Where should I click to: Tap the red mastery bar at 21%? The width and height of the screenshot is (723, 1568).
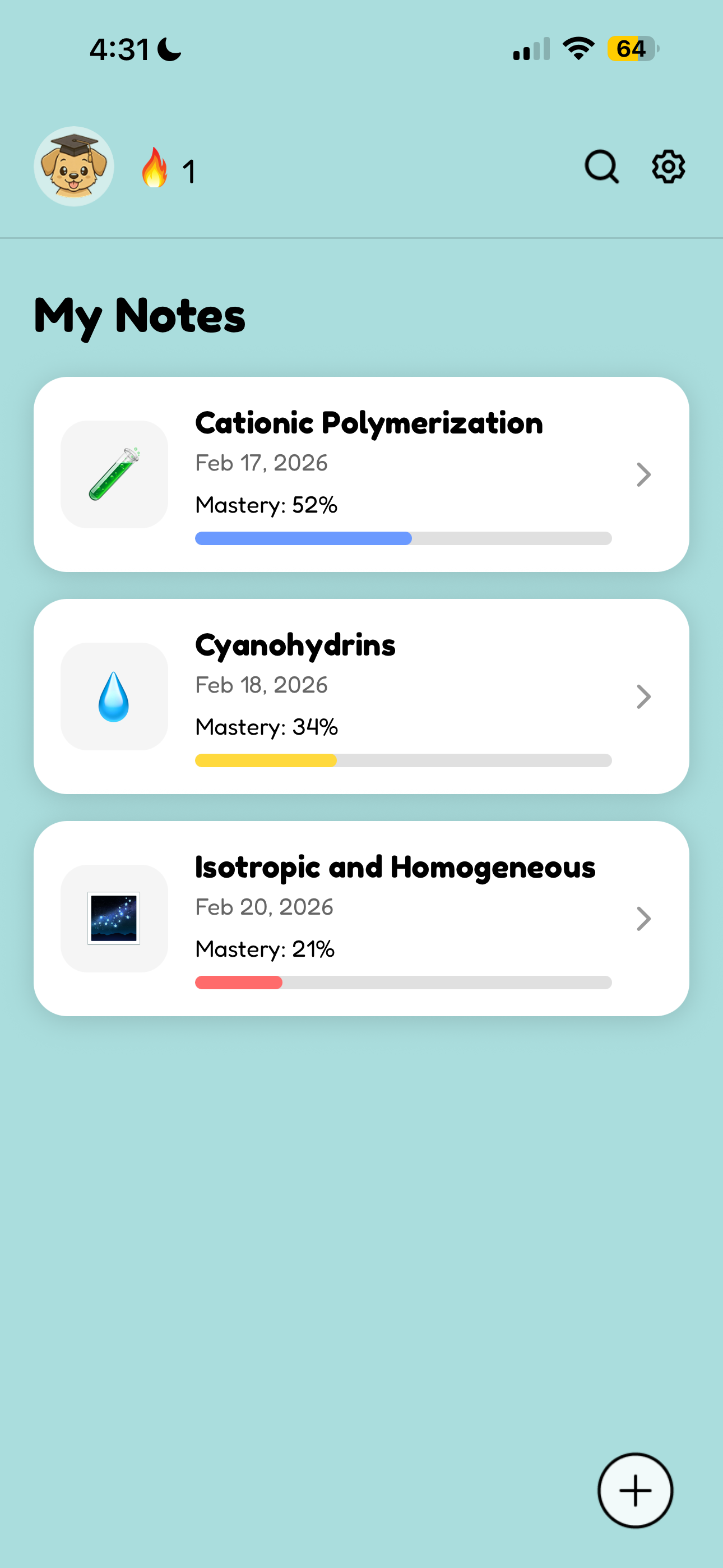click(x=239, y=982)
